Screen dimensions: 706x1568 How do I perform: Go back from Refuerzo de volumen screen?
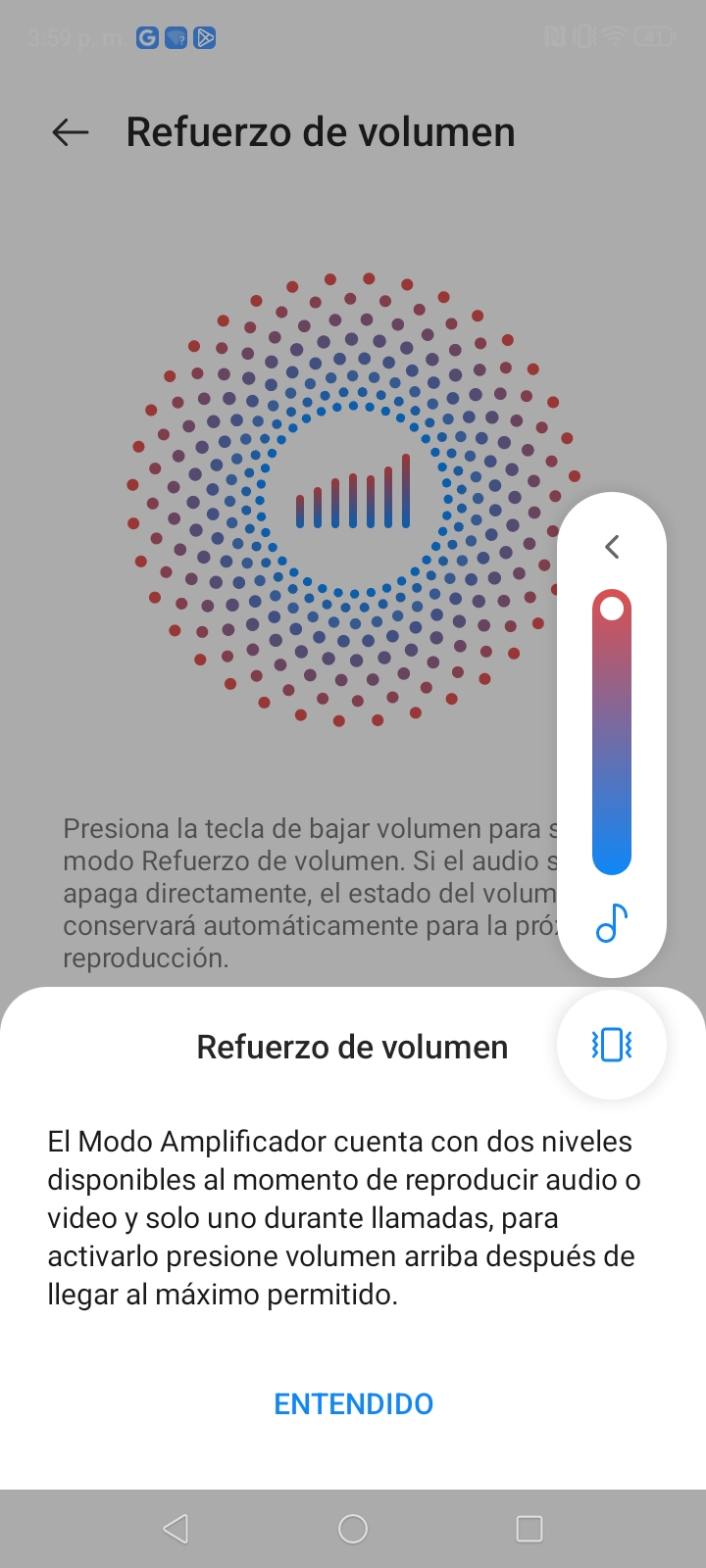[x=71, y=132]
